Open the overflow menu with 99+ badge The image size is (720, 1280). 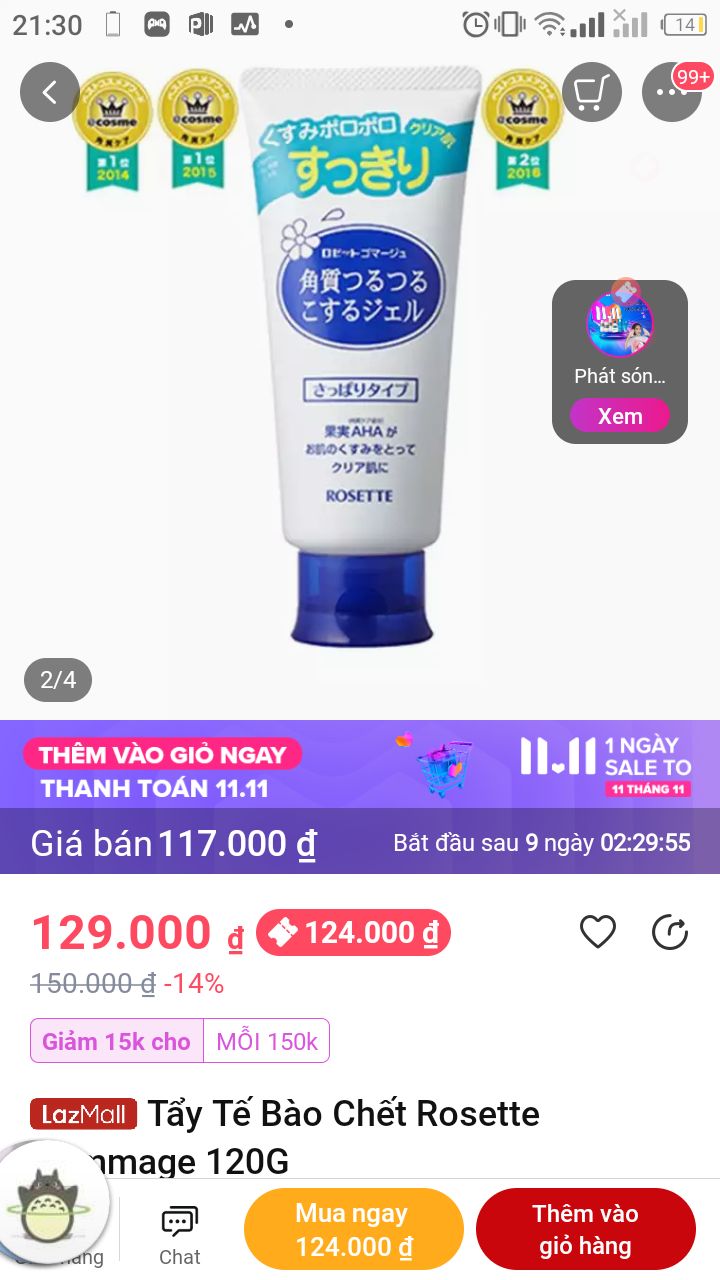pos(672,92)
